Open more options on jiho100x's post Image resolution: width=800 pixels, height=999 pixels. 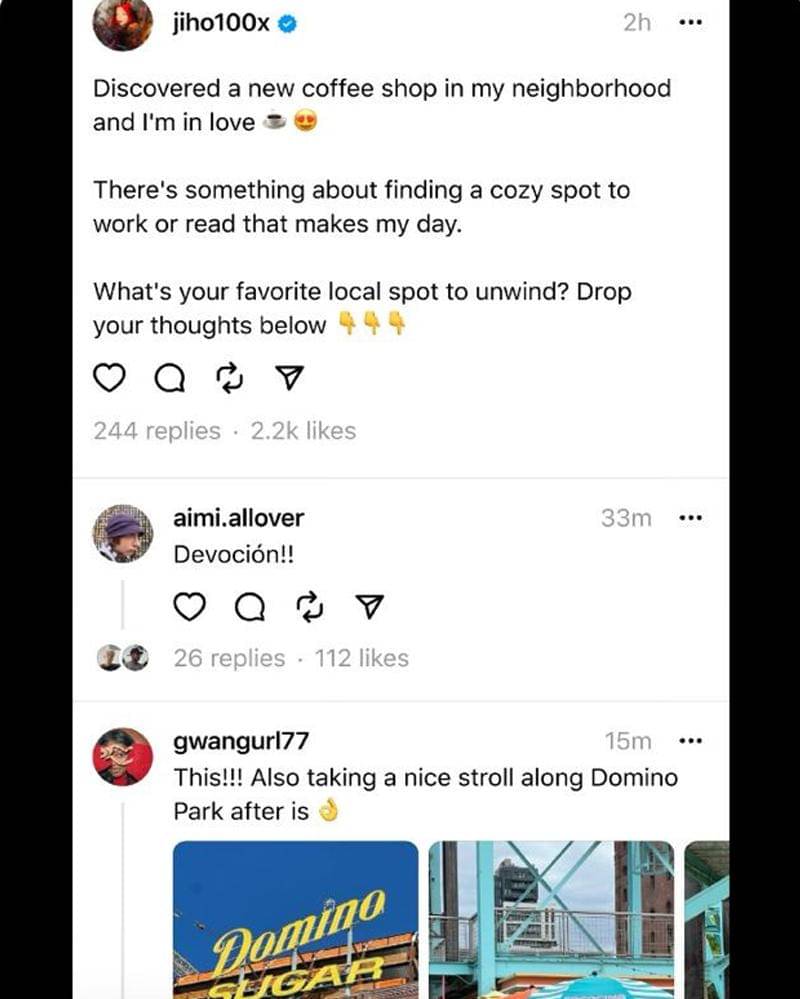[691, 22]
